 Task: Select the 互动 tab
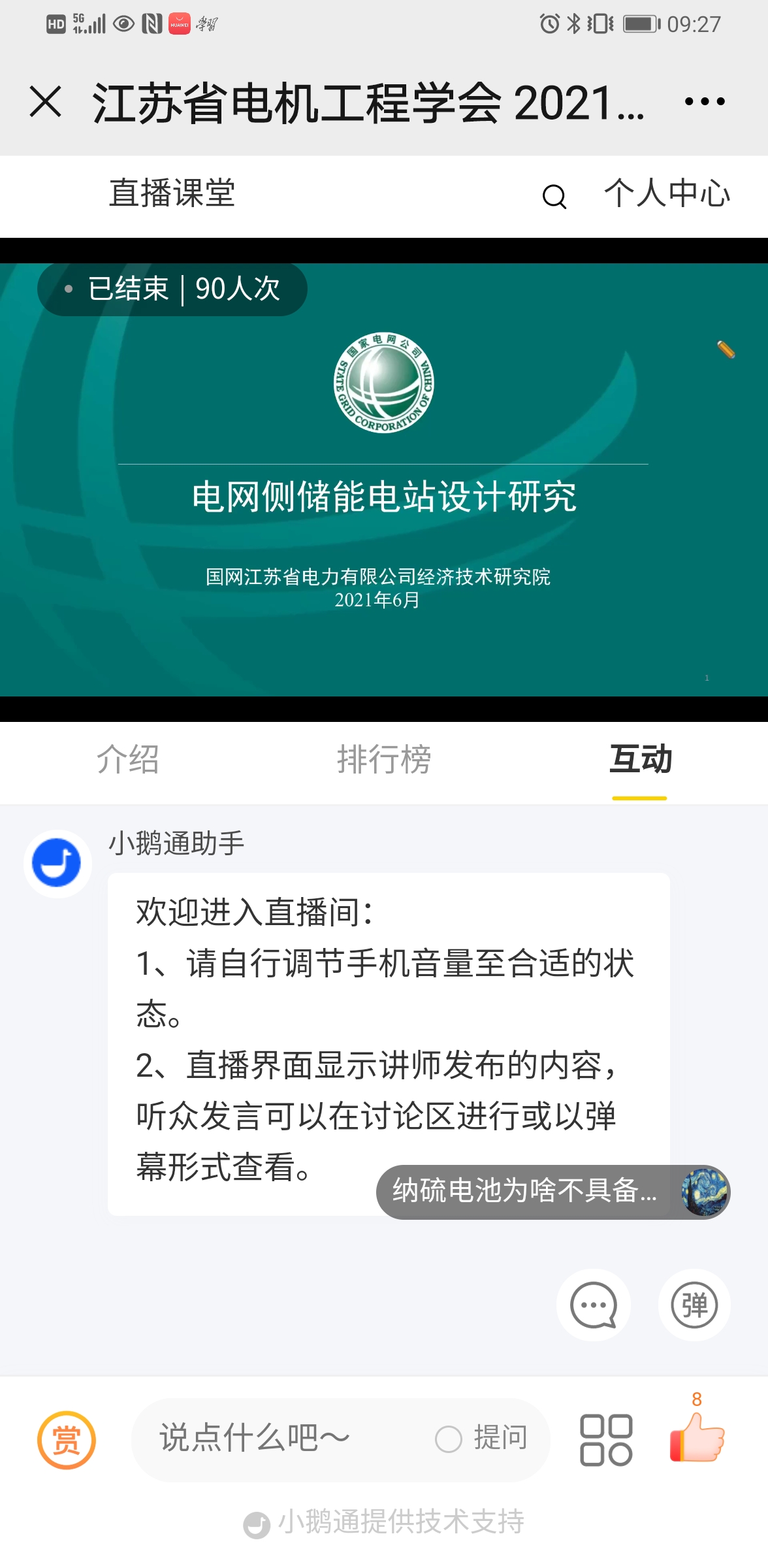pyautogui.click(x=639, y=760)
